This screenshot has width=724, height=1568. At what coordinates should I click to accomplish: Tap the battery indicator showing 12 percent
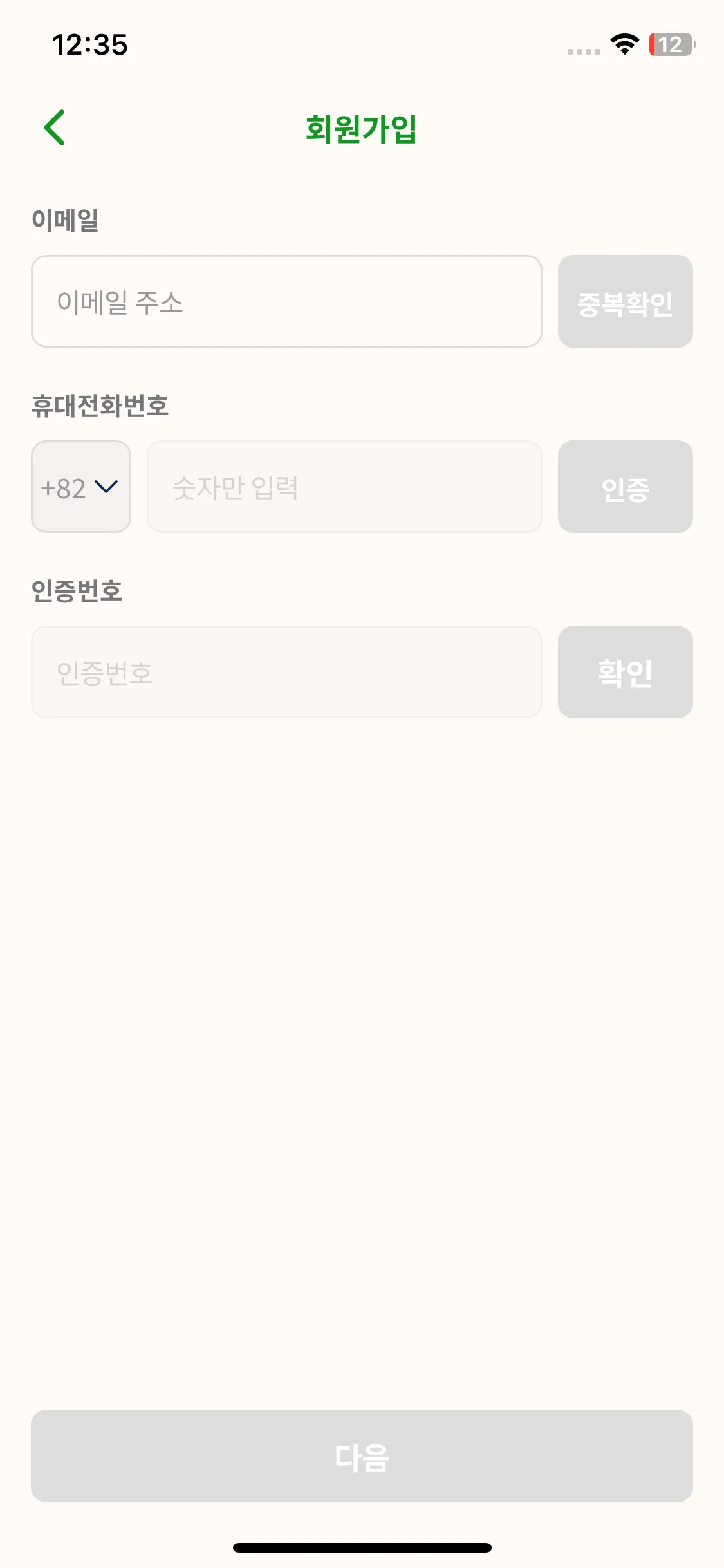(672, 44)
